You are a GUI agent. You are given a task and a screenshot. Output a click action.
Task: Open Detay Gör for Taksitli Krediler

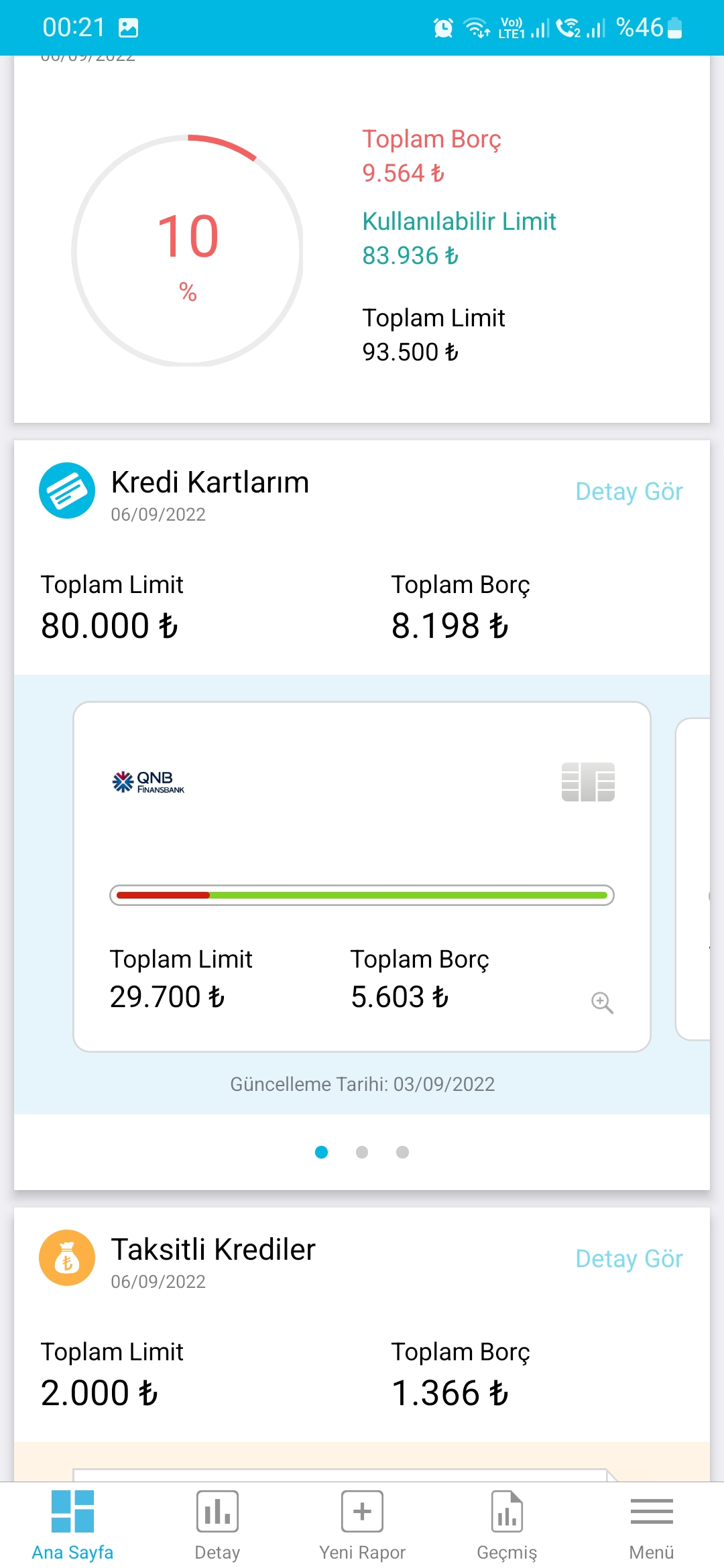point(629,1259)
